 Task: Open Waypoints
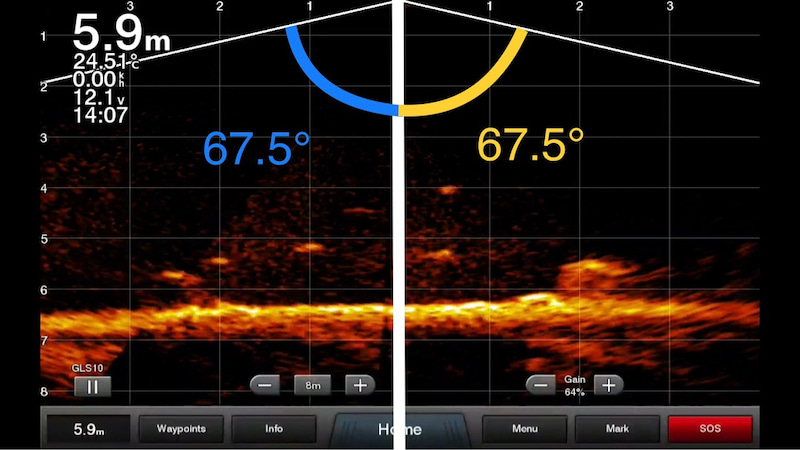(x=181, y=429)
